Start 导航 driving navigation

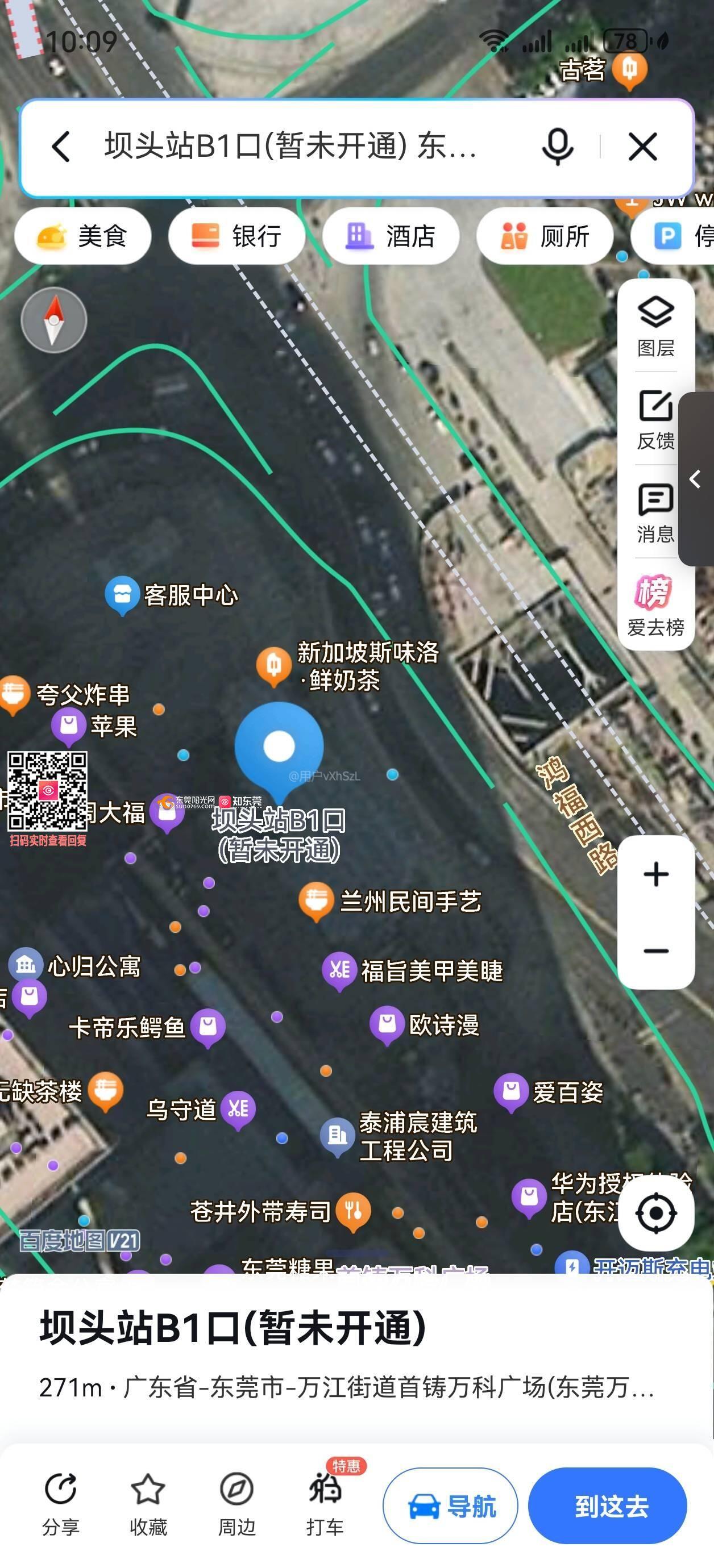450,1507
